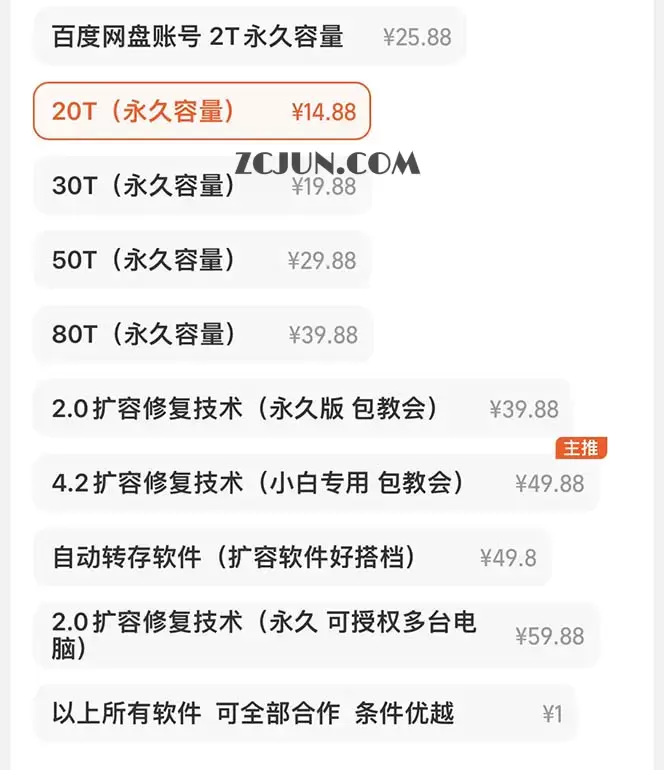664x770 pixels.
Task: Choose 以上所有软件 可全部合作 option
Action: click(x=305, y=713)
